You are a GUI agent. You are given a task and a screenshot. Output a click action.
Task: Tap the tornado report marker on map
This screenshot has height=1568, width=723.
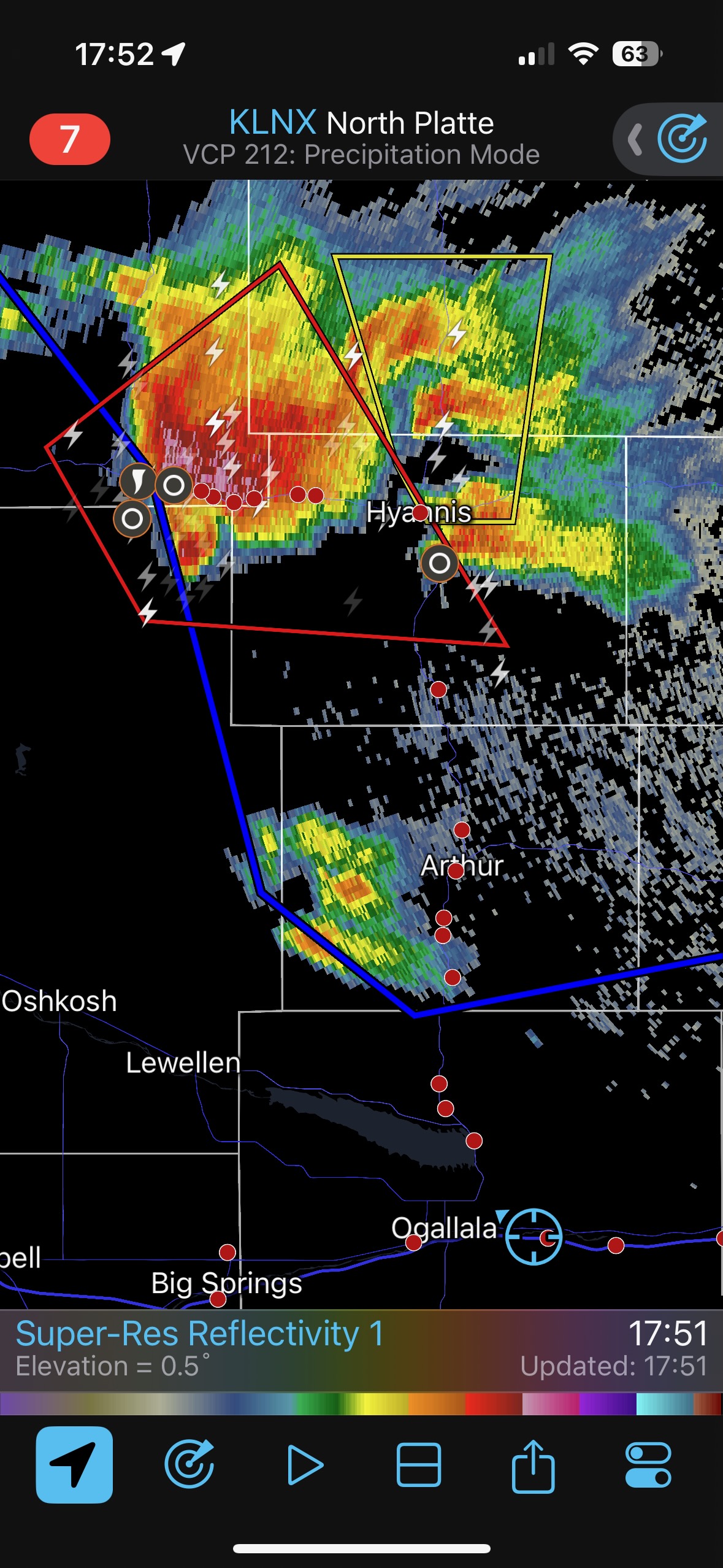(x=137, y=480)
